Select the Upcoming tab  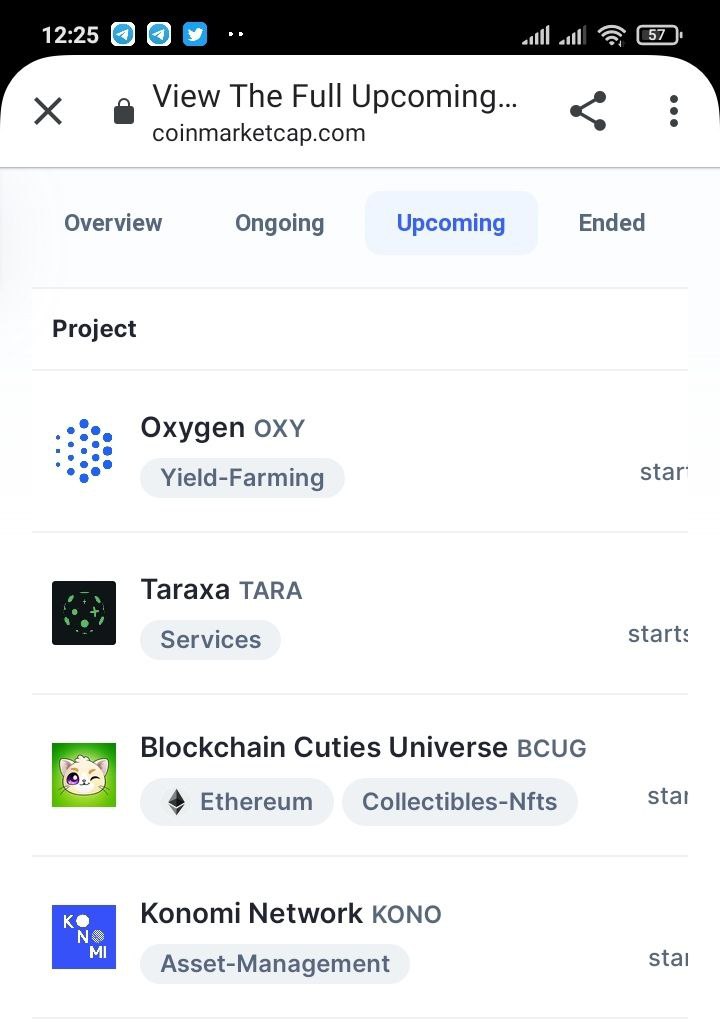point(451,223)
